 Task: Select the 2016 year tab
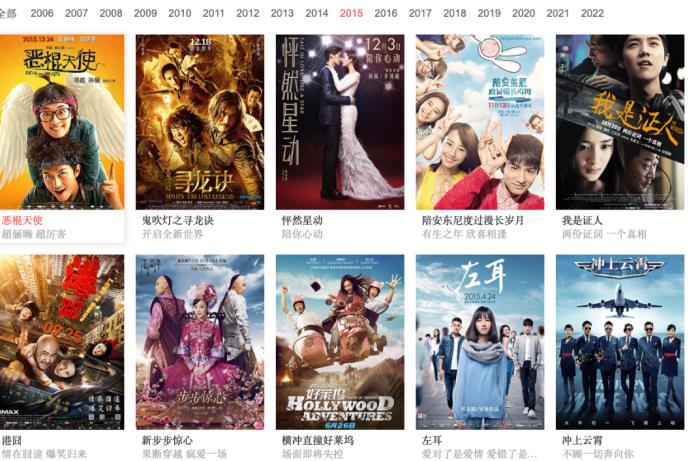386,13
